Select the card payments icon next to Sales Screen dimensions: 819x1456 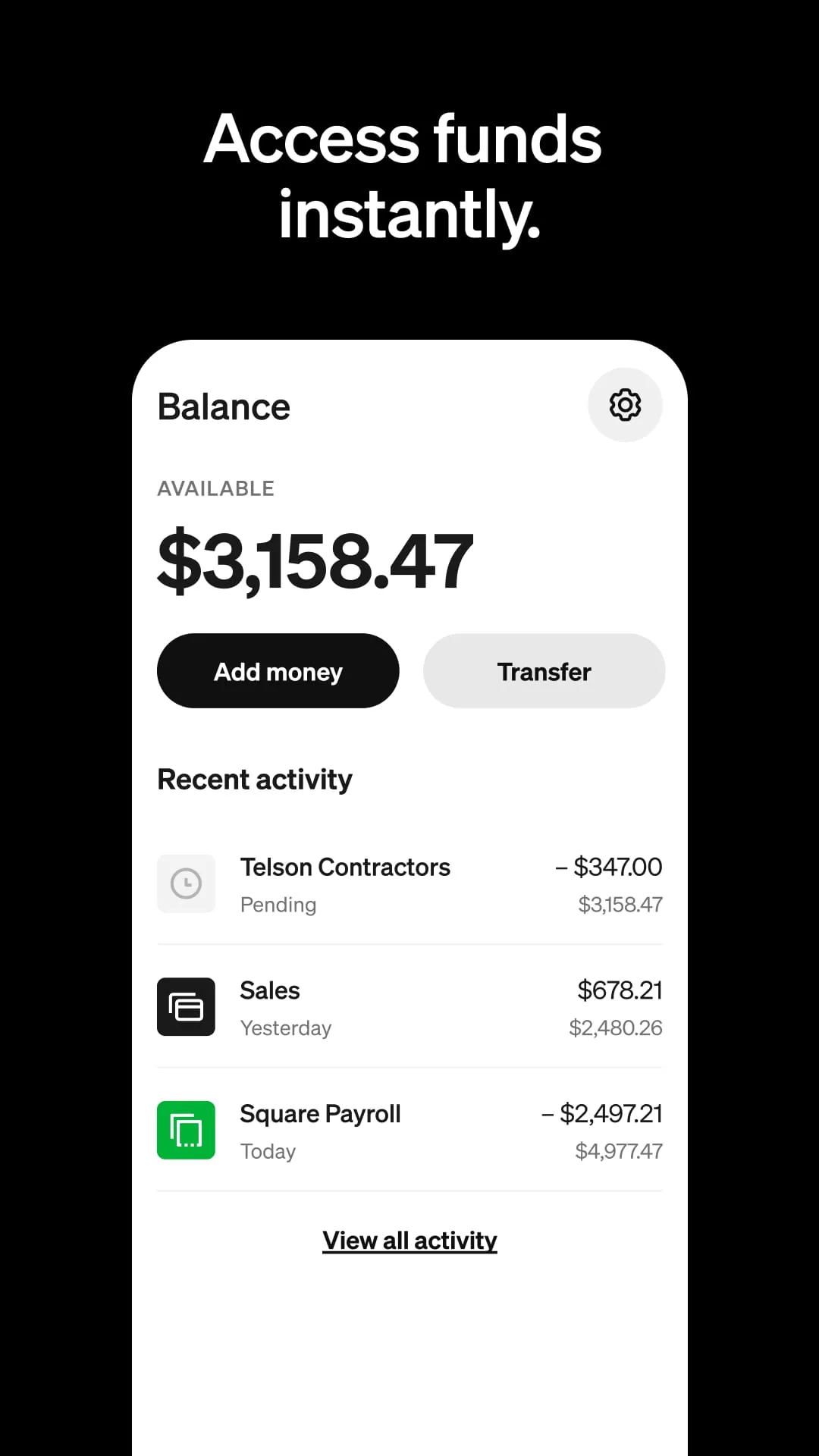pyautogui.click(x=186, y=1006)
